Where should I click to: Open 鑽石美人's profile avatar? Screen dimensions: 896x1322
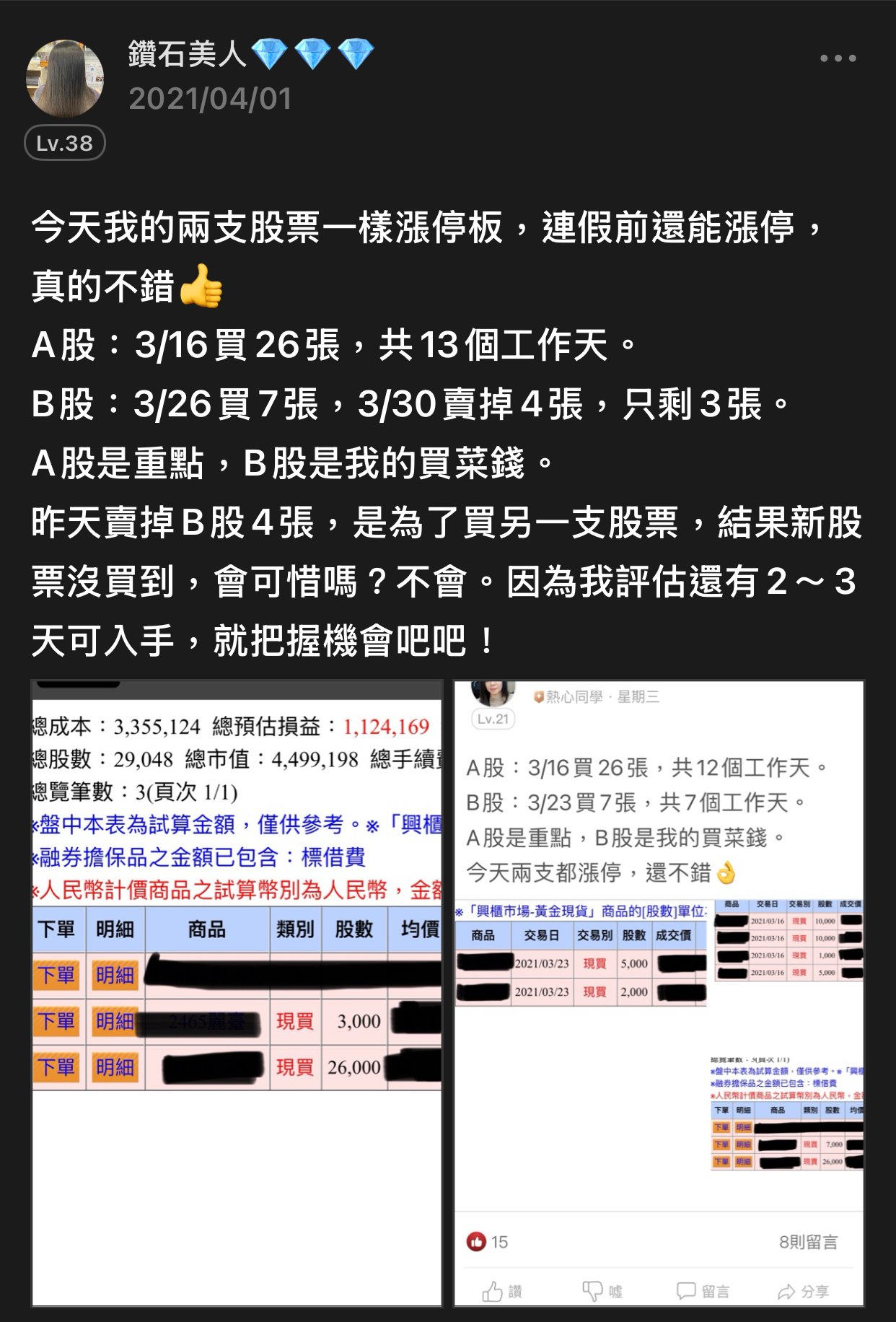coord(65,78)
